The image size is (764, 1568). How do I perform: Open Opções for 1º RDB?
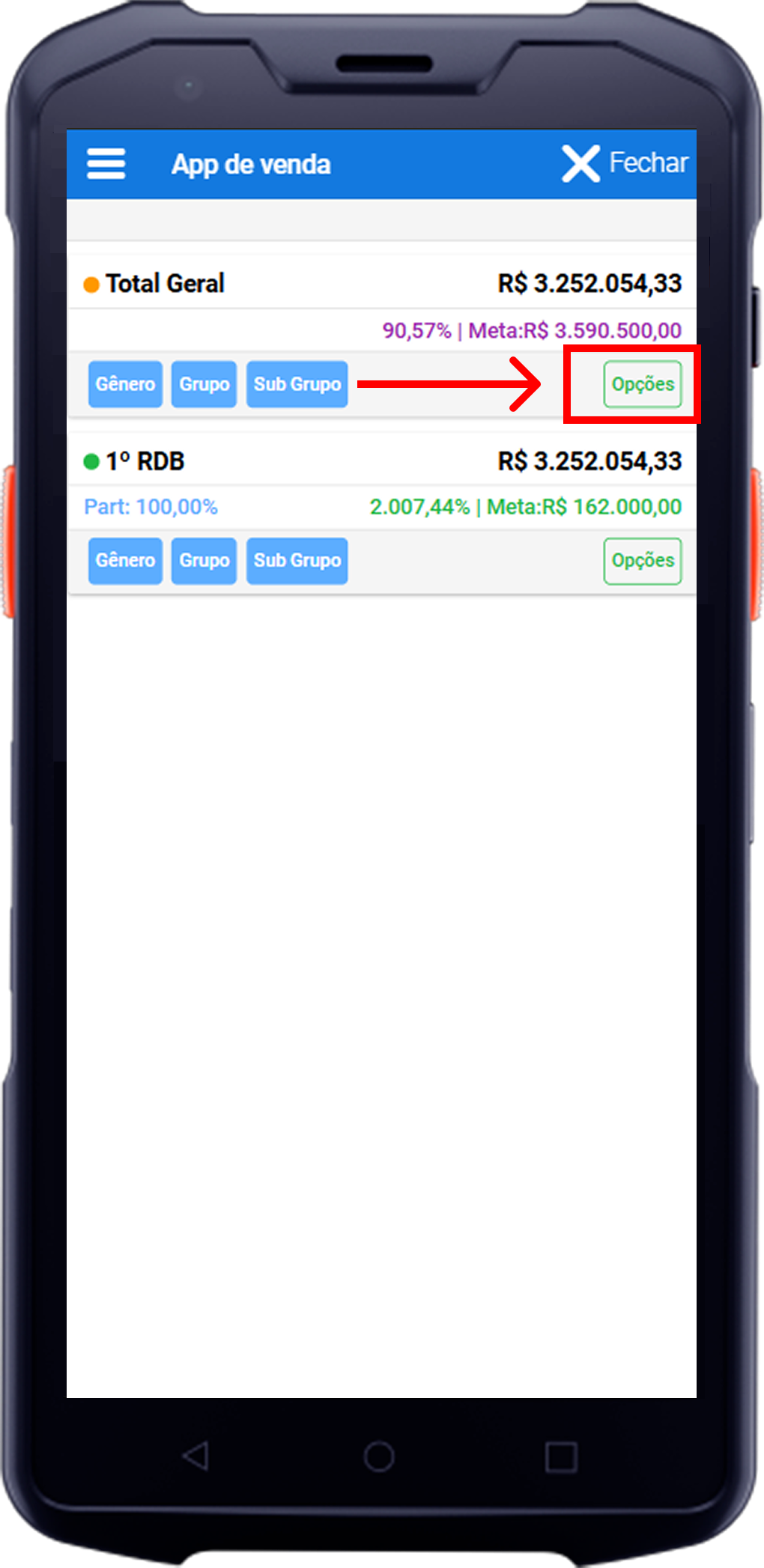(x=643, y=561)
